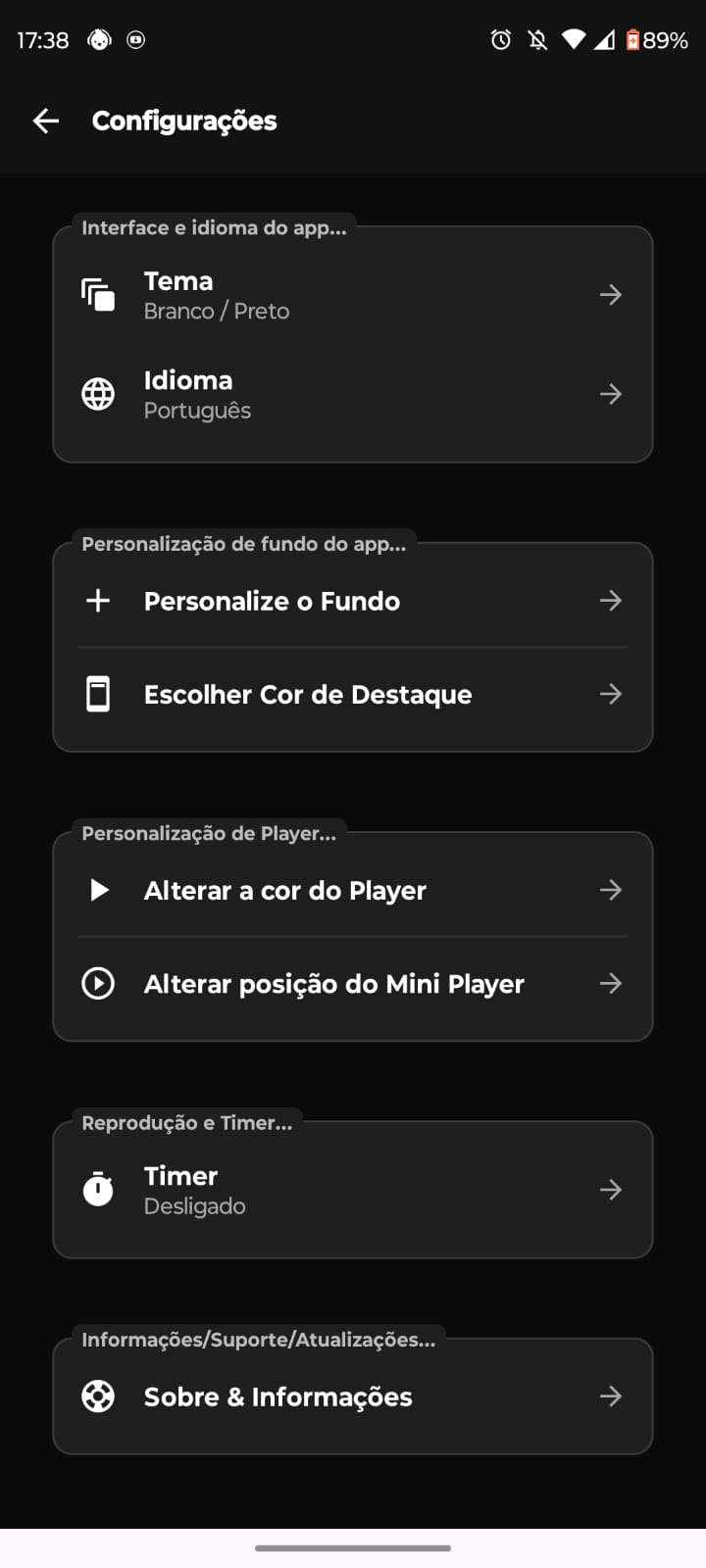
Task: Open Alterar a cor do Player
Action: [x=353, y=890]
